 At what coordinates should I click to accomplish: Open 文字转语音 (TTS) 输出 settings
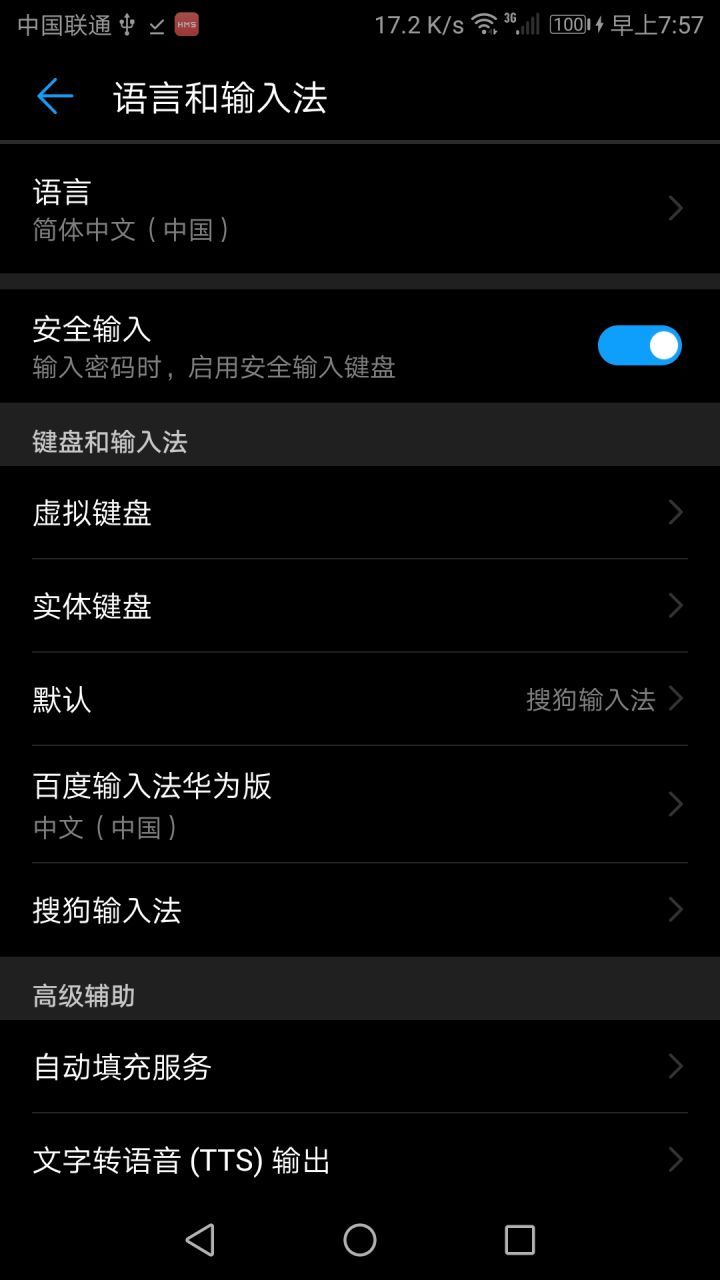click(360, 1160)
